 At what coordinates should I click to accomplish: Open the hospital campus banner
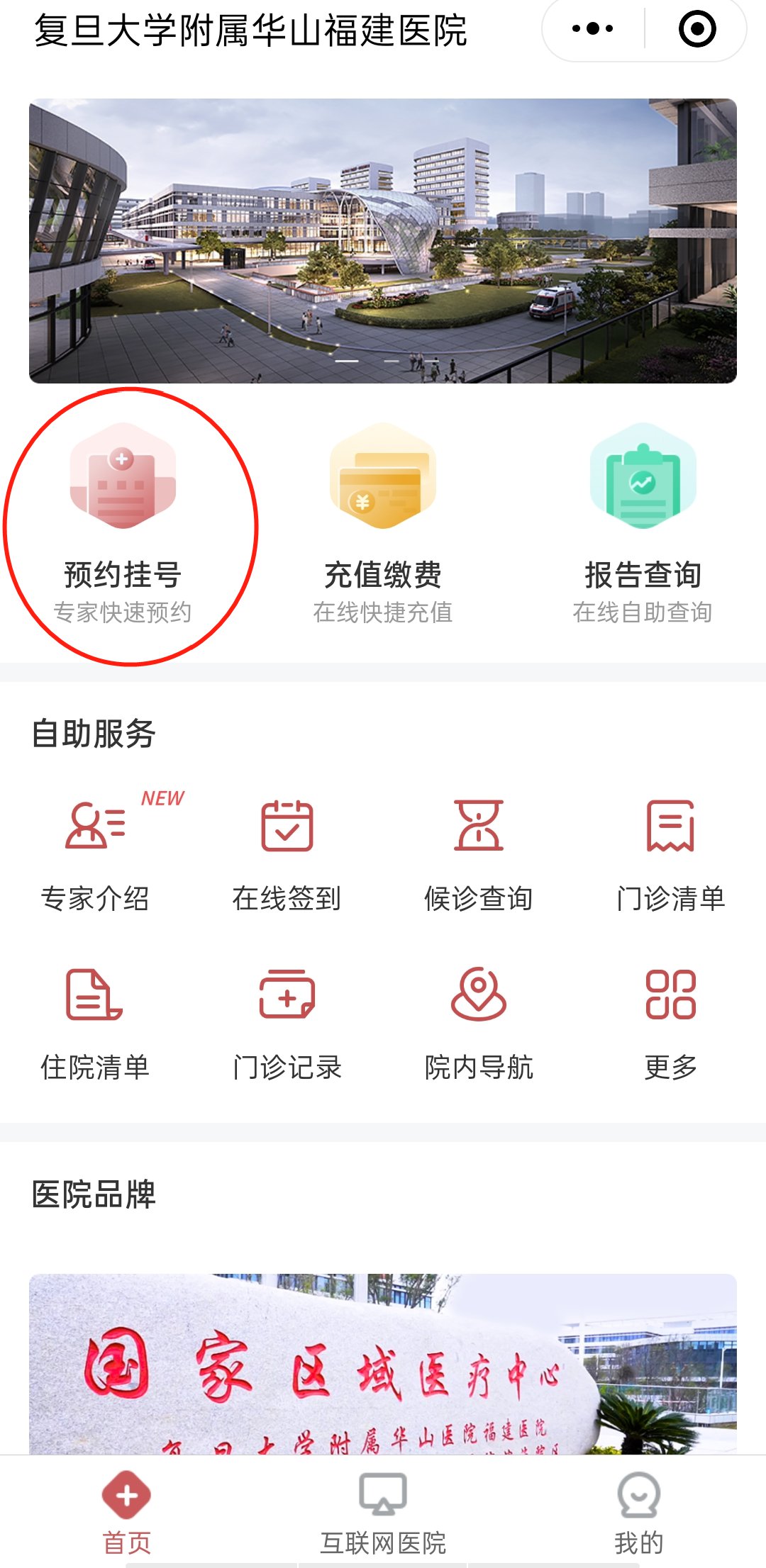pos(383,241)
